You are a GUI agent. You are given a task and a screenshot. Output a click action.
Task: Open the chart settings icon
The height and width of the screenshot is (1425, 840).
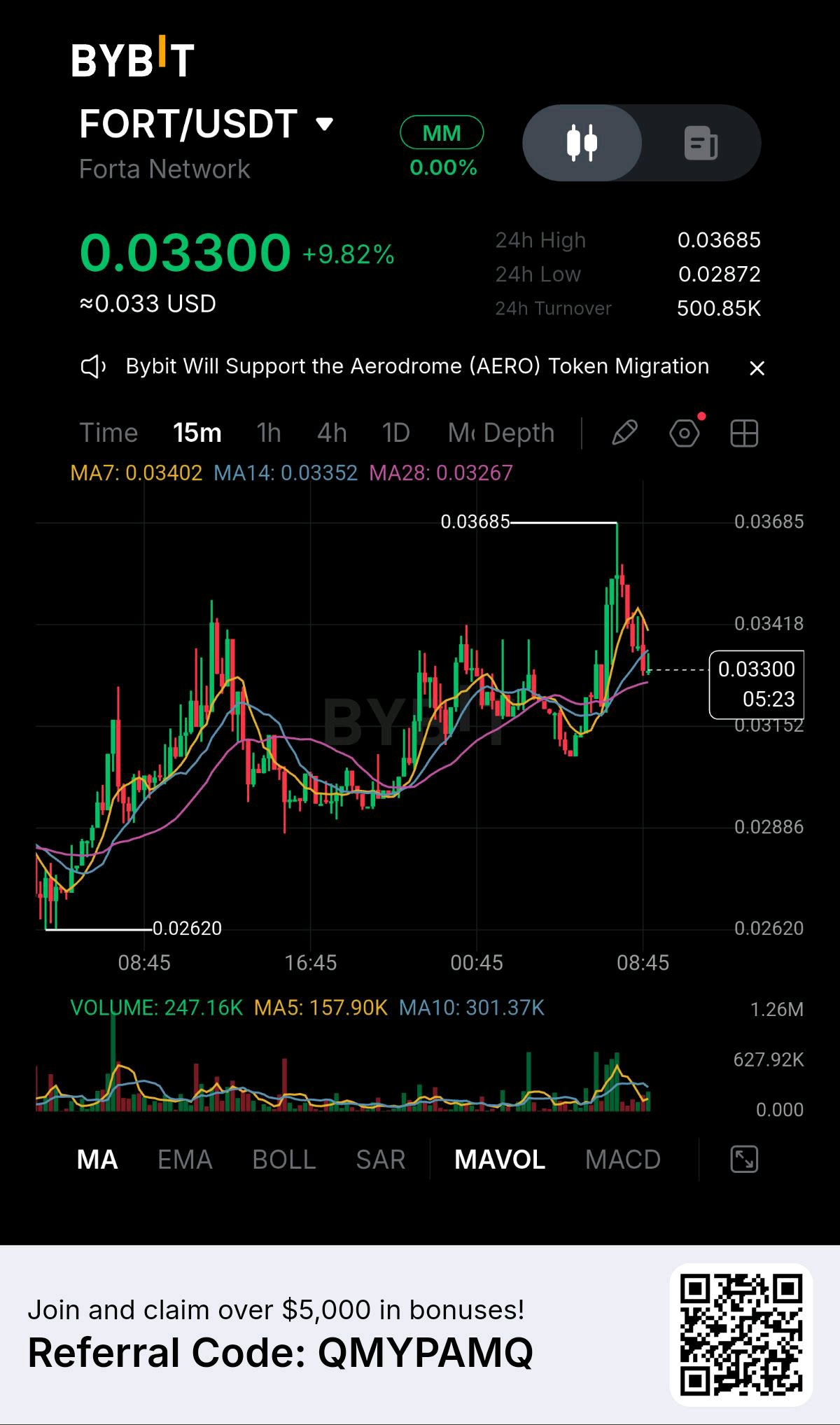(x=685, y=433)
